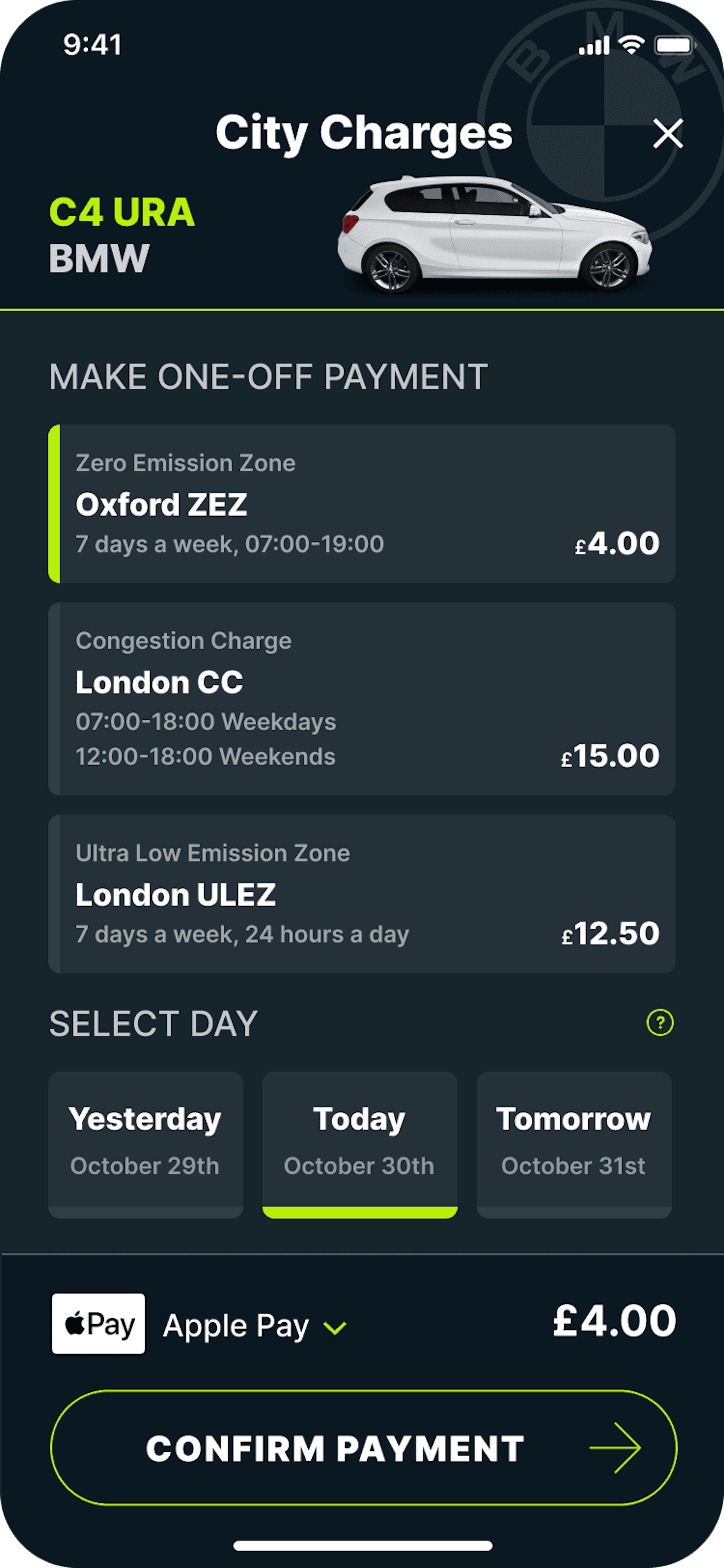724x1568 pixels.
Task: Collapse the City Charges sheet
Action: point(668,134)
